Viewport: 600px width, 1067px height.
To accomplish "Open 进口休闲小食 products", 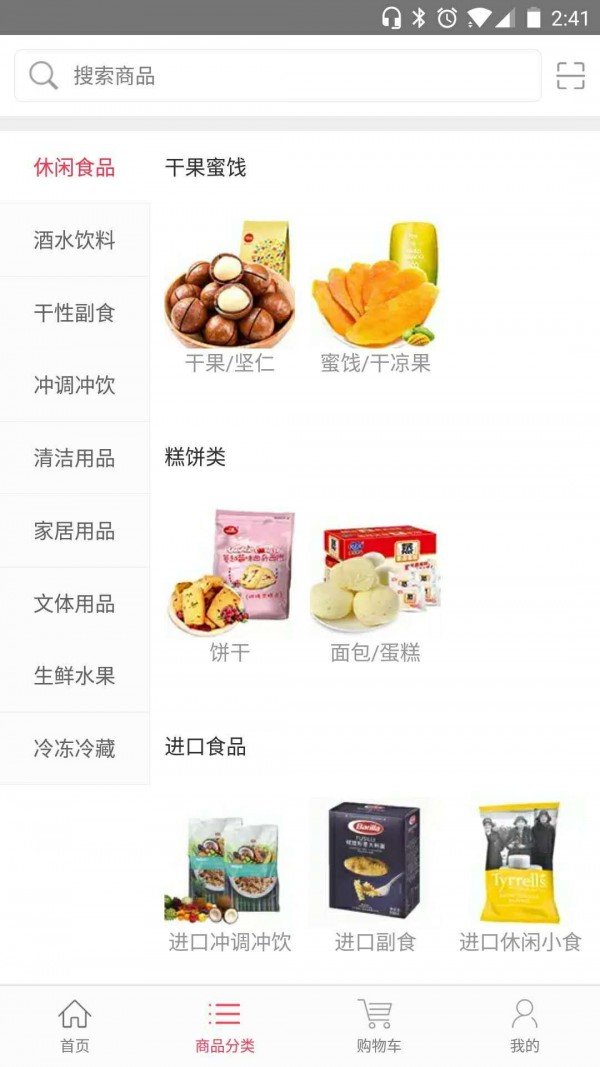I will tap(520, 875).
